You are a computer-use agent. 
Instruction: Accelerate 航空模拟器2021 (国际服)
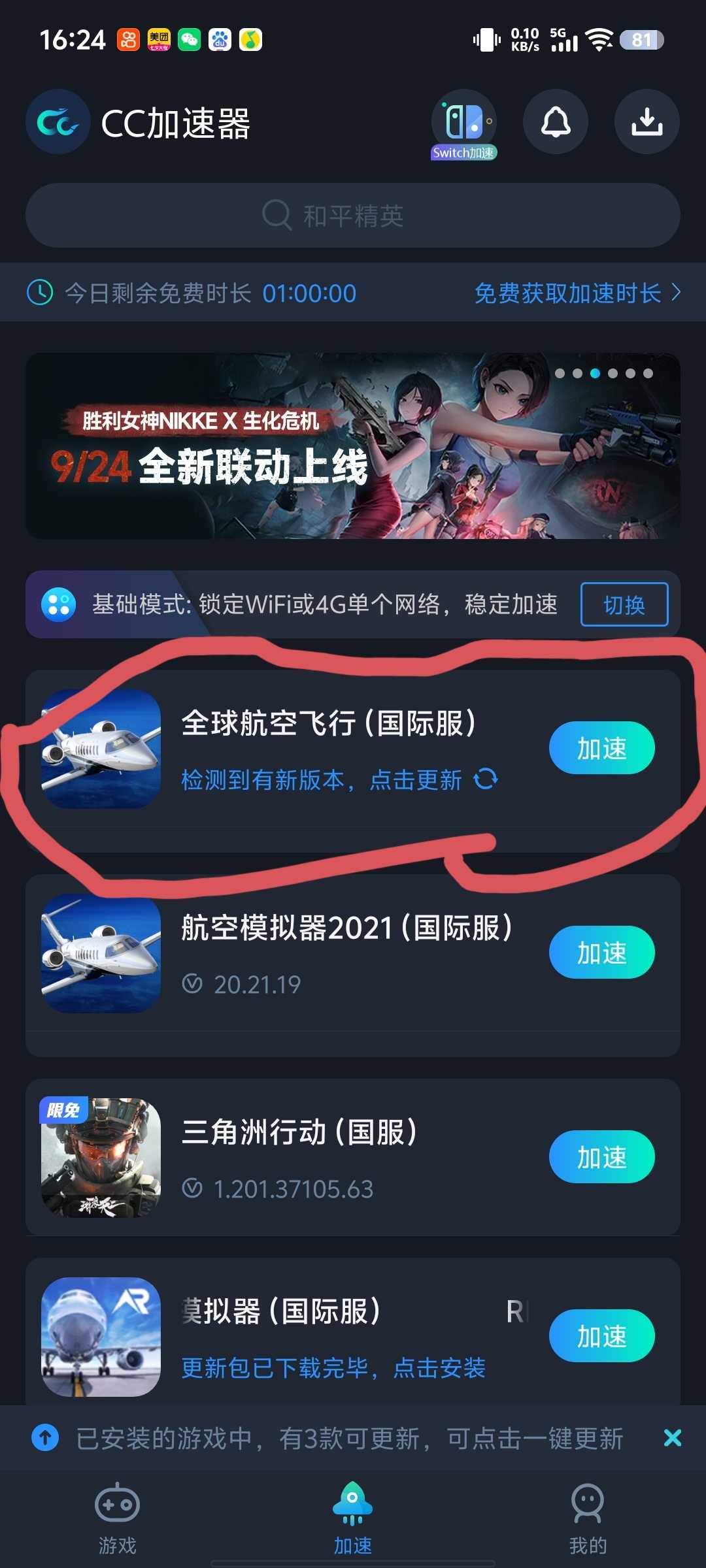tap(601, 953)
